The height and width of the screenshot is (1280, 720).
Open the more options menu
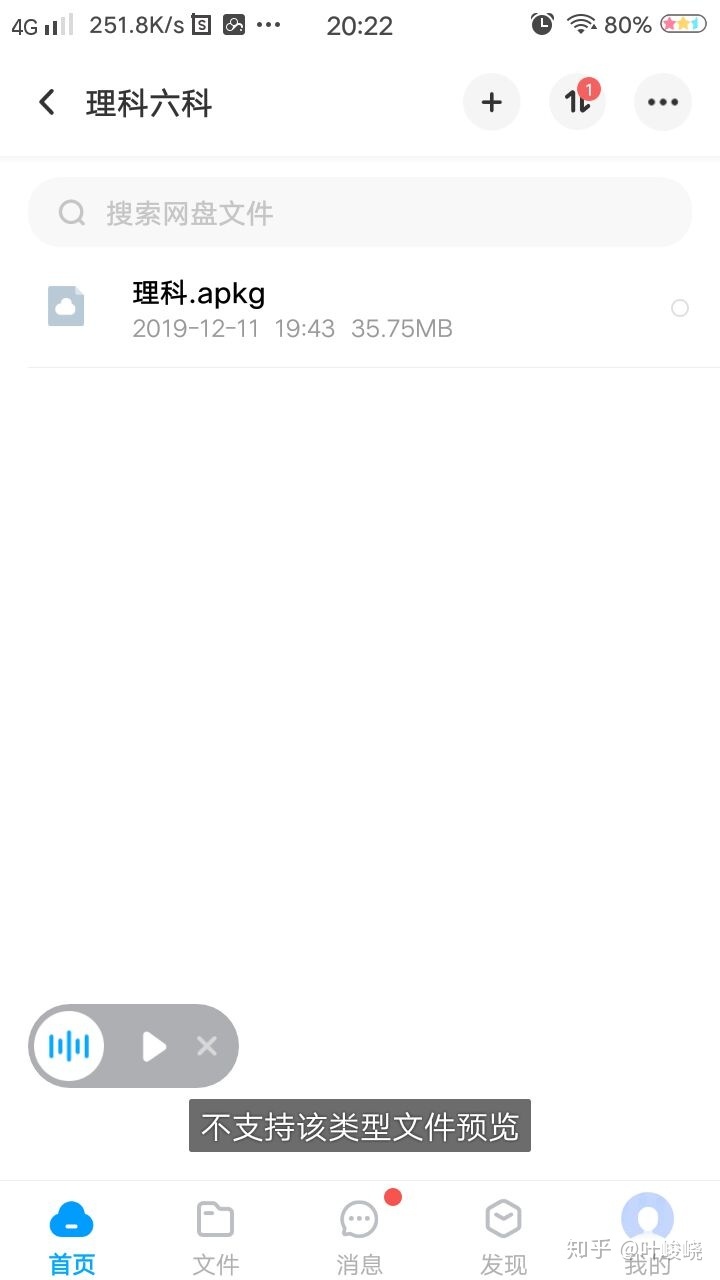pyautogui.click(x=663, y=102)
